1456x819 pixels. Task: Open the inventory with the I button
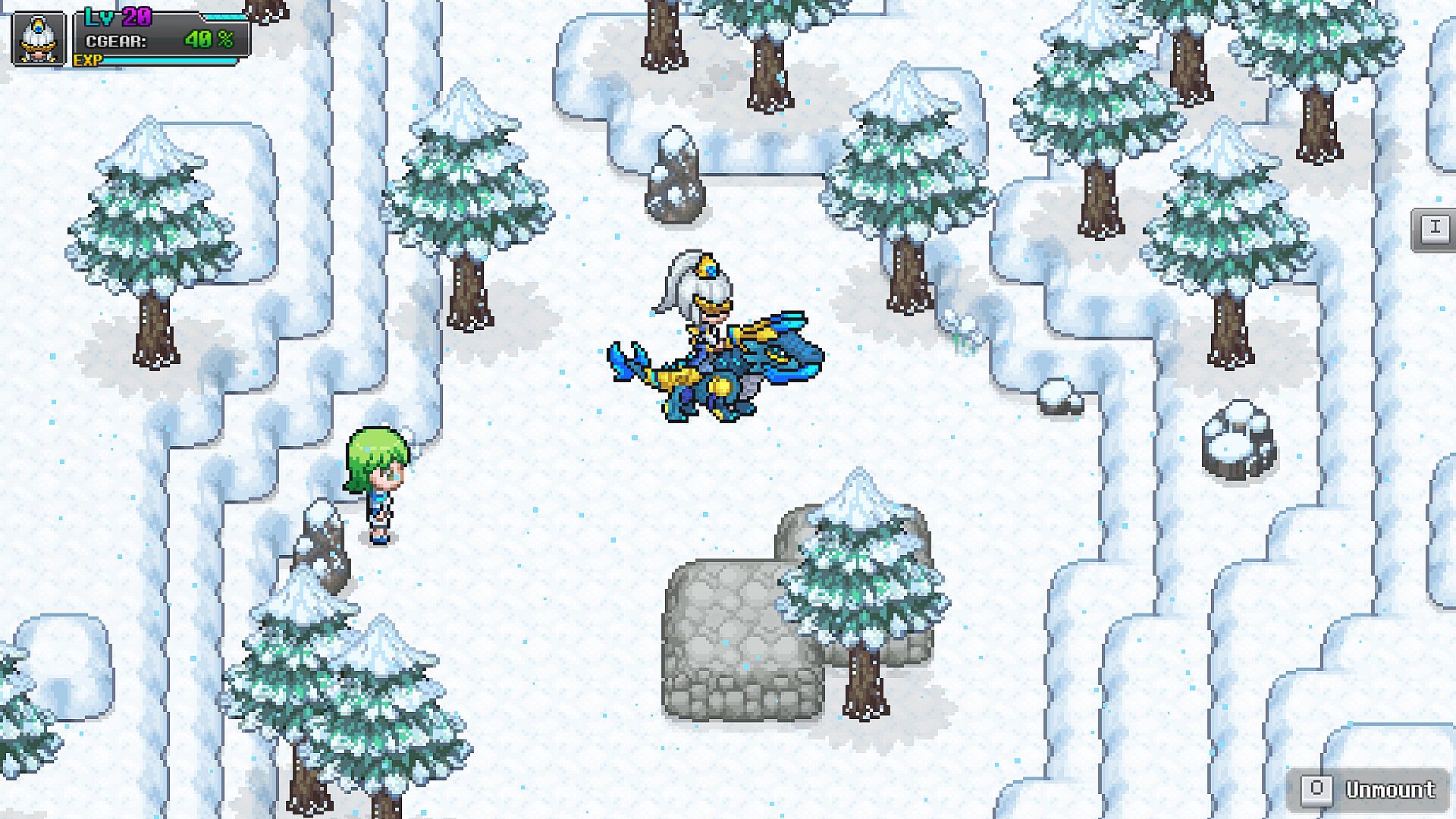(x=1434, y=227)
